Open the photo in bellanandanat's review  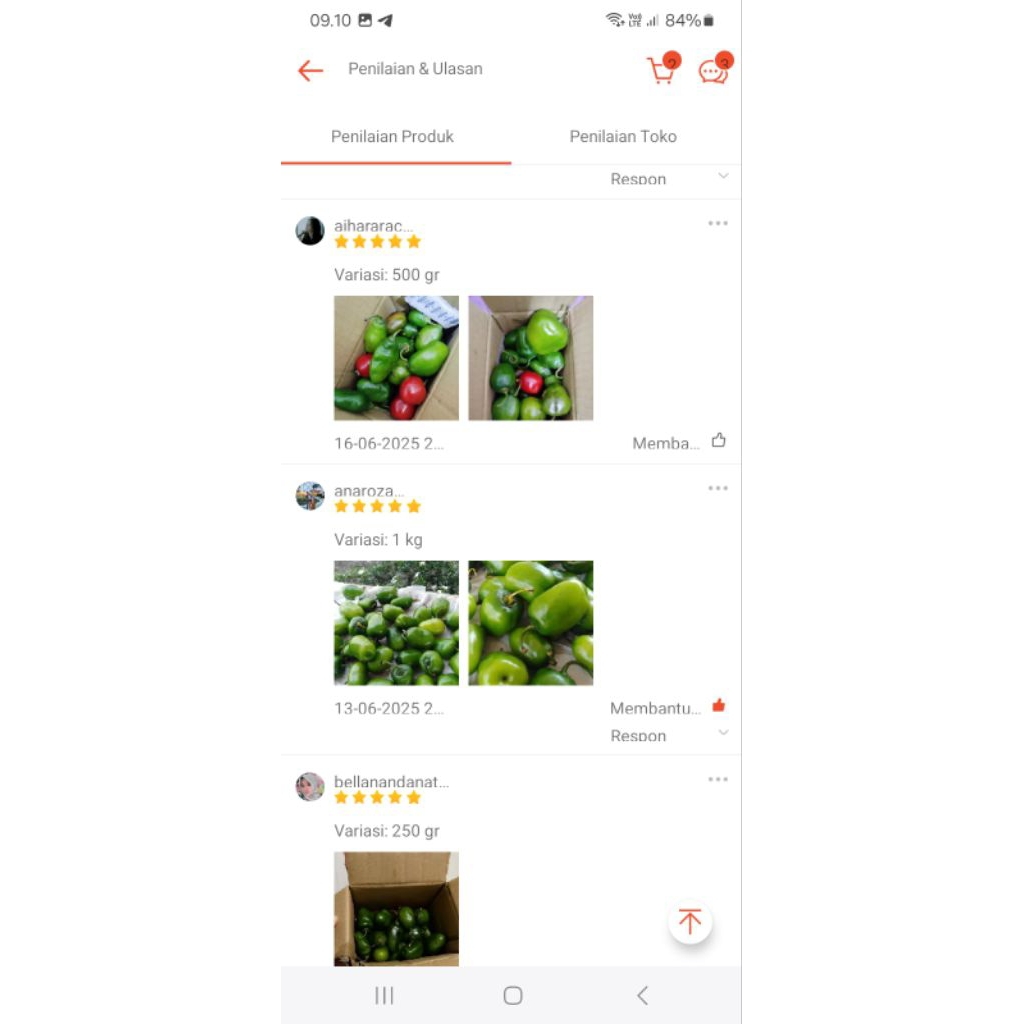[396, 908]
